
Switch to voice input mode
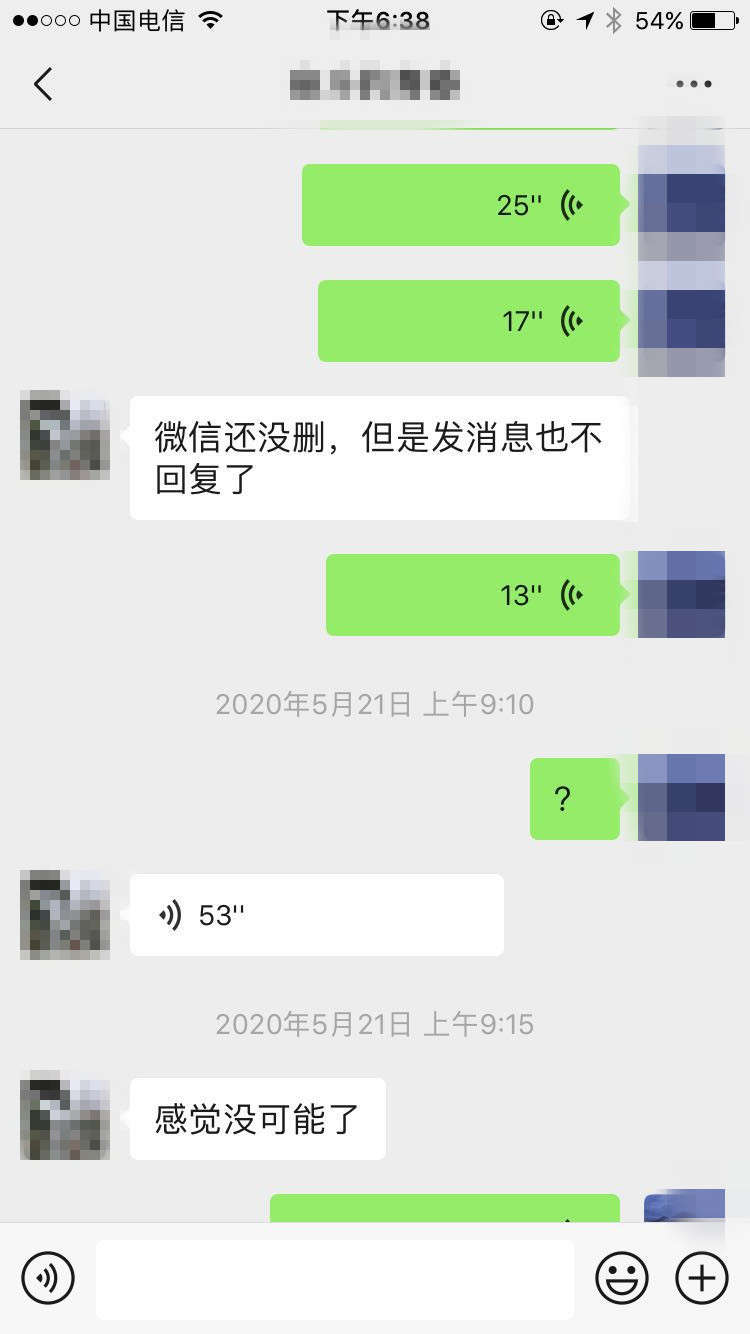coord(48,1278)
